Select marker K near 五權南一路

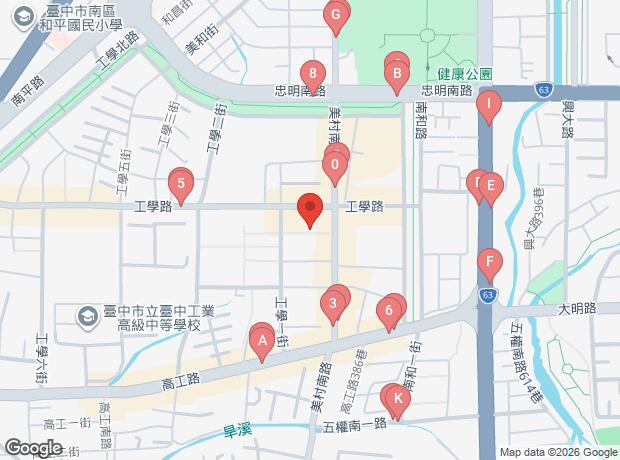[x=397, y=400]
